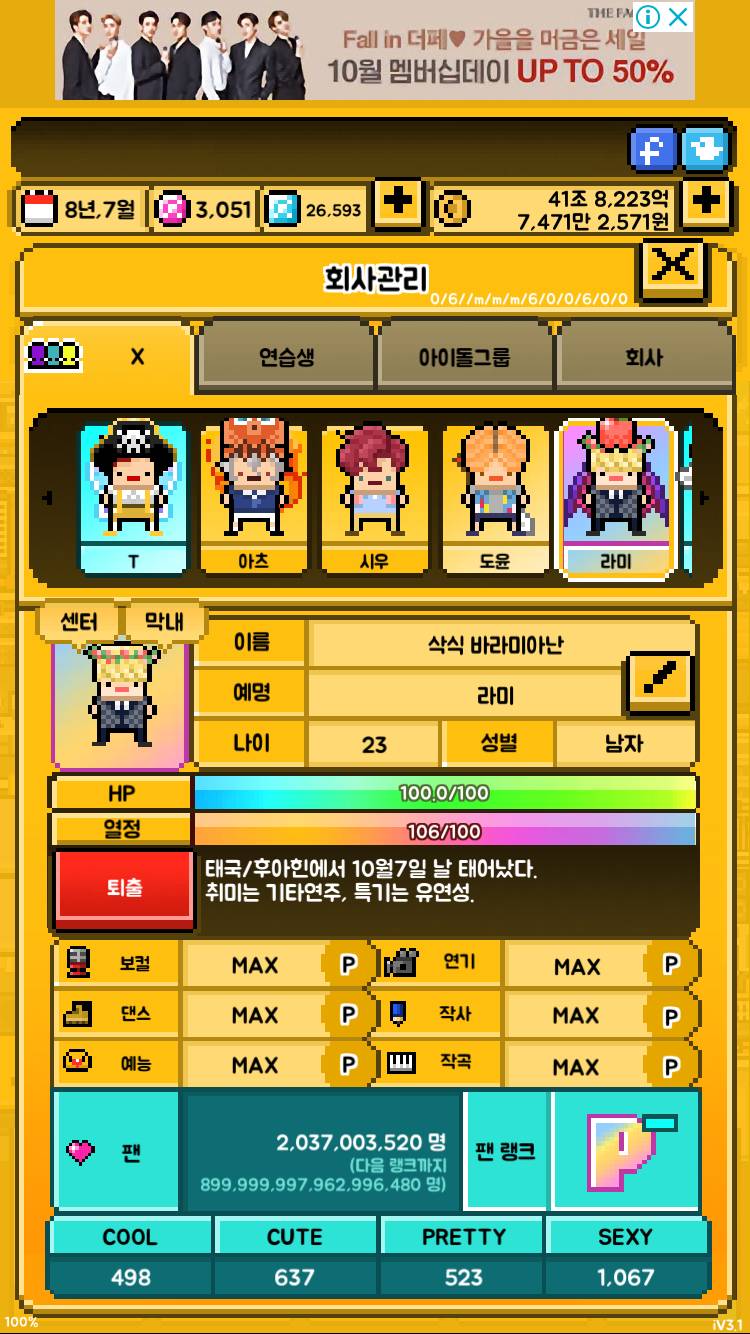
Task: Open the 아이돌그룹 tab
Action: (464, 356)
